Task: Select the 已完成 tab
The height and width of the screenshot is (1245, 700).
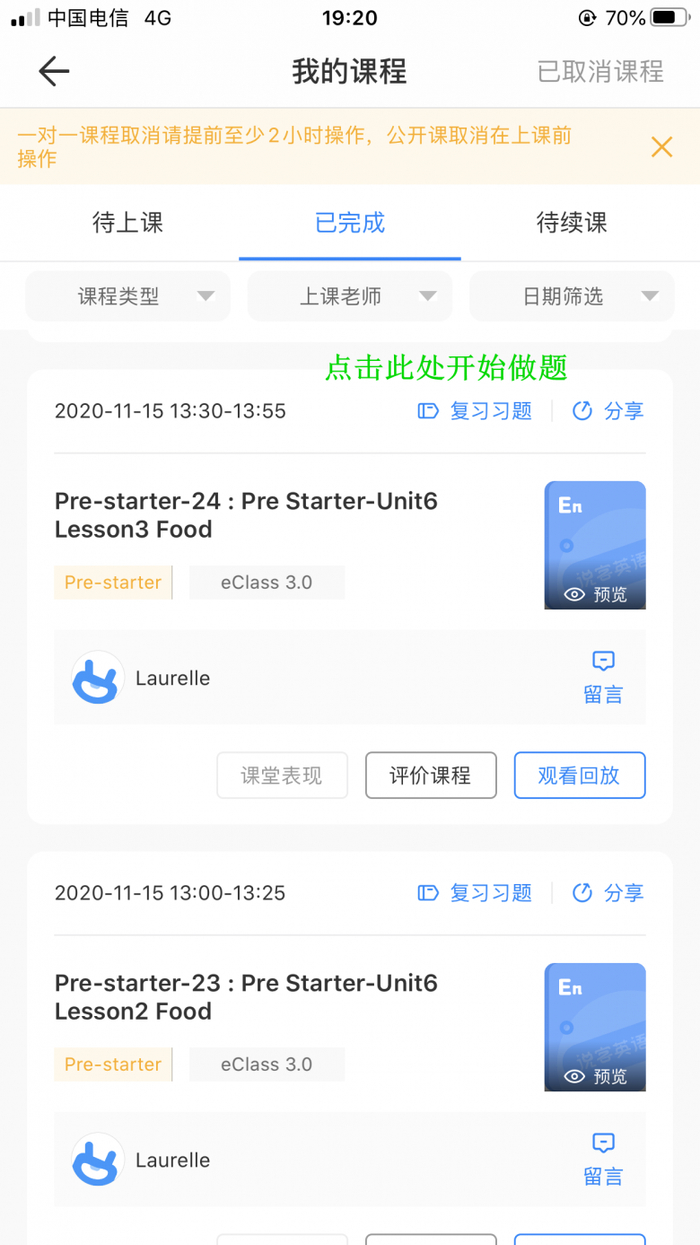Action: coord(350,222)
